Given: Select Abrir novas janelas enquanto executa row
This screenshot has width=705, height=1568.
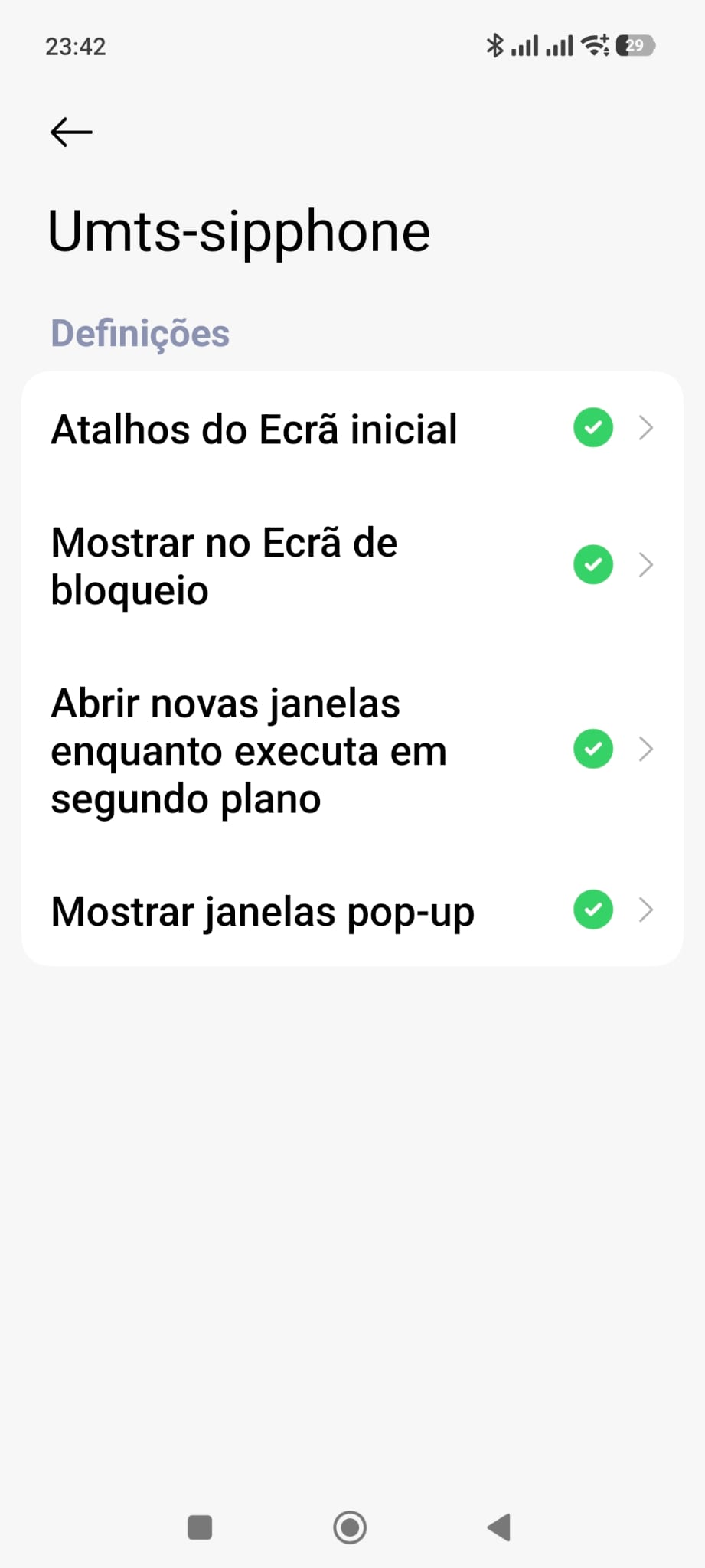Looking at the screenshot, I should coord(248,750).
